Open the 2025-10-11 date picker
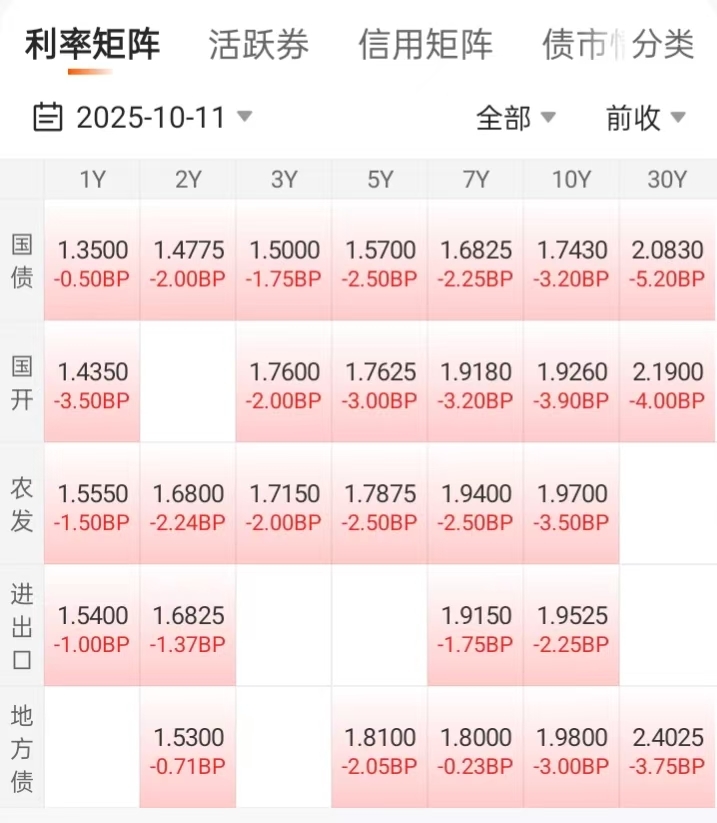 143,117
